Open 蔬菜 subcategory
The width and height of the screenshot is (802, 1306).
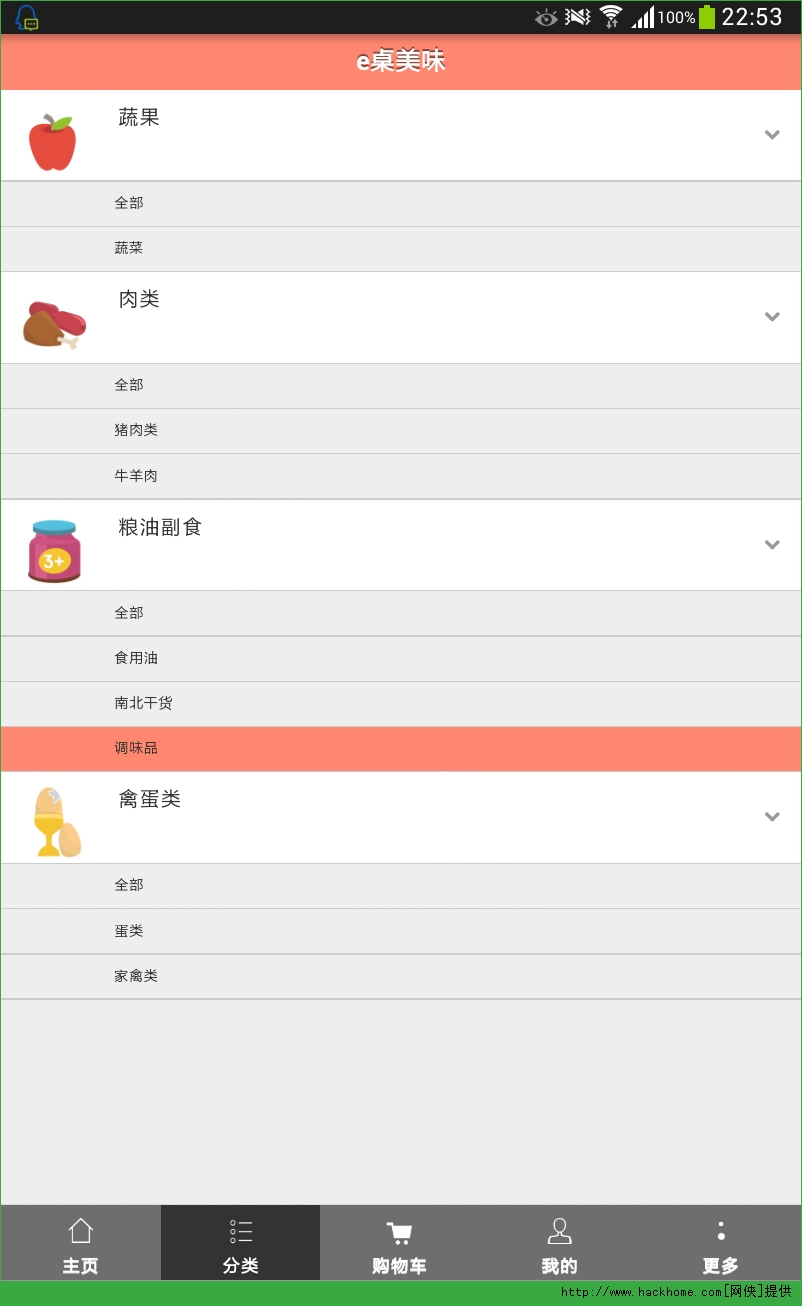(x=129, y=248)
